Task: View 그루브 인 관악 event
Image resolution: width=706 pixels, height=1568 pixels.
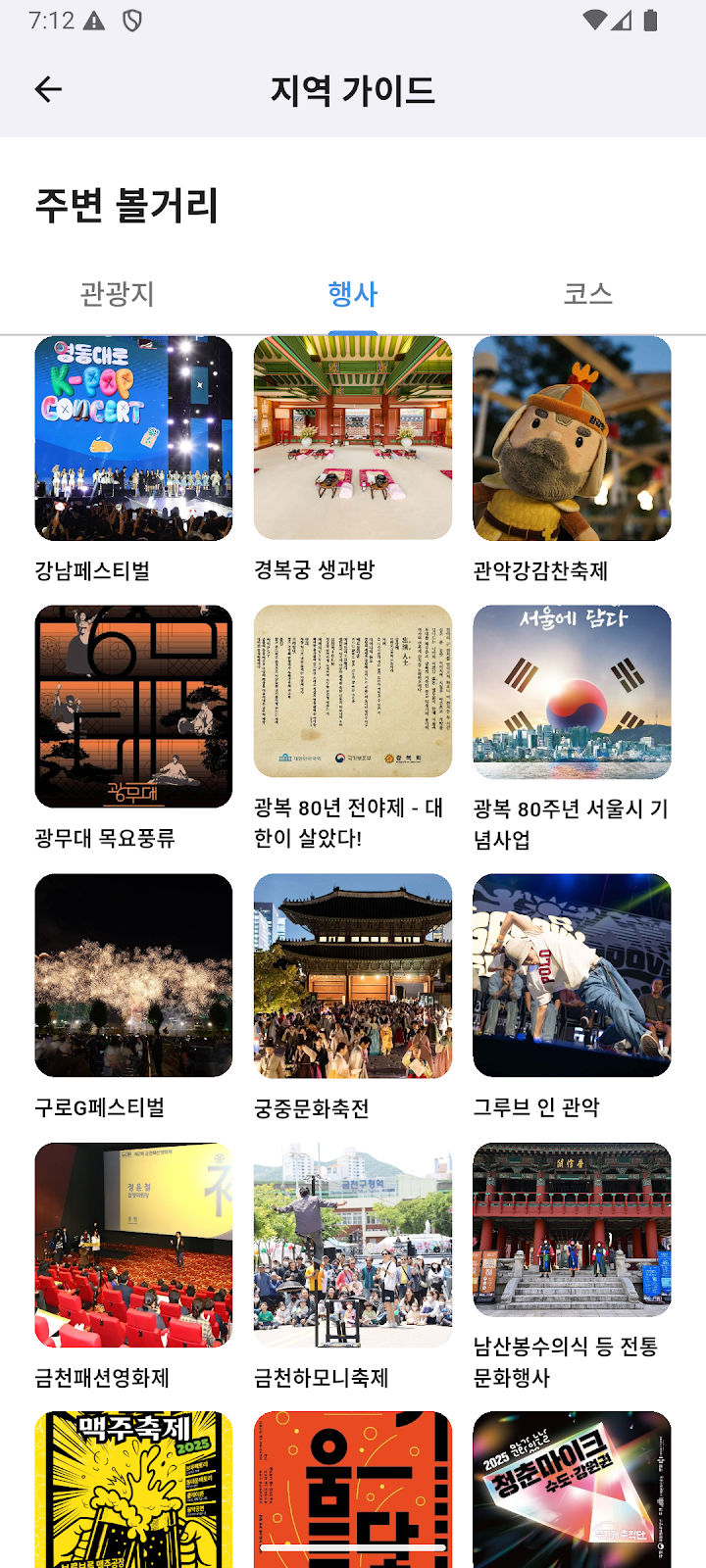Action: click(x=572, y=998)
